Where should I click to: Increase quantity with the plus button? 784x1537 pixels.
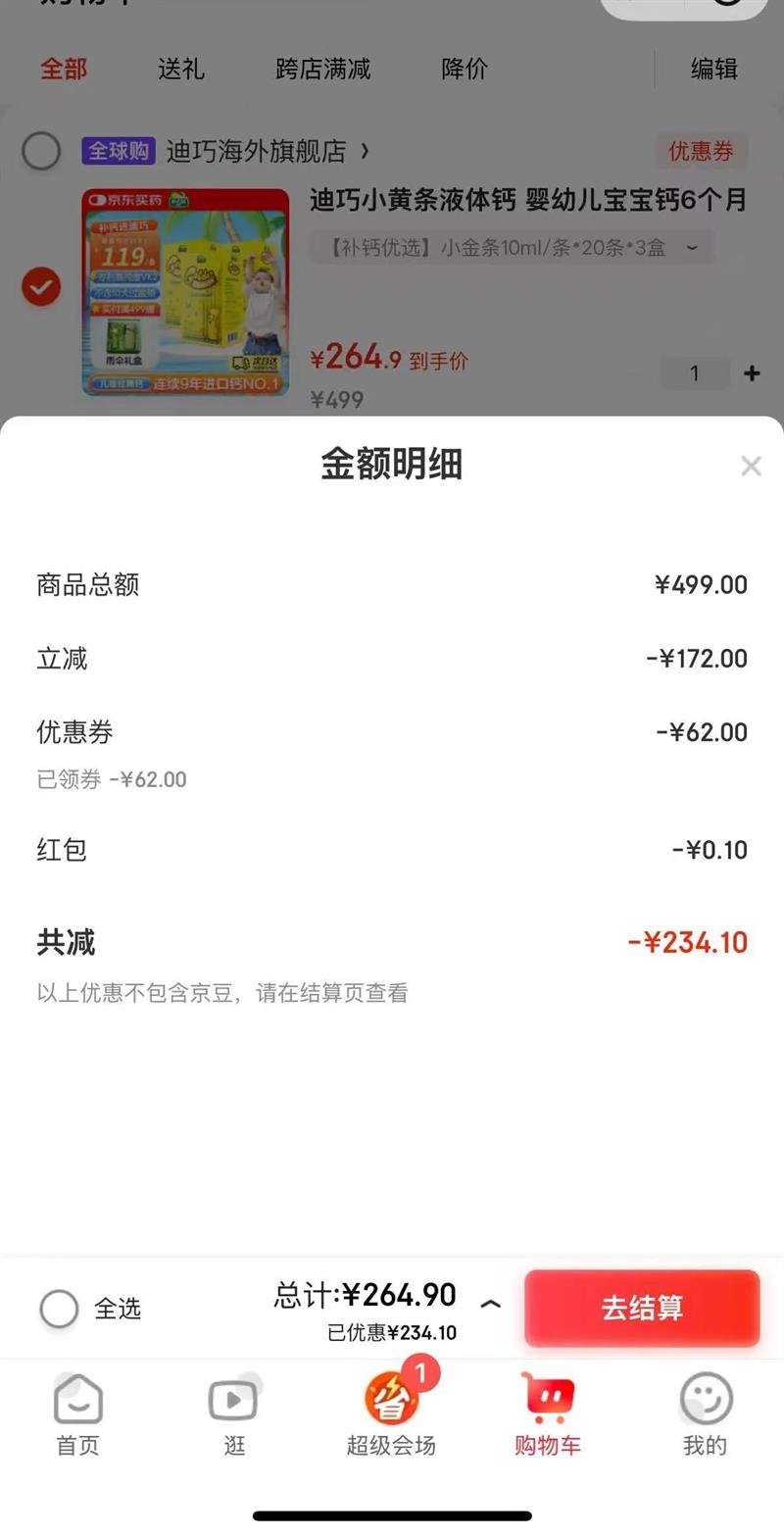coord(752,373)
